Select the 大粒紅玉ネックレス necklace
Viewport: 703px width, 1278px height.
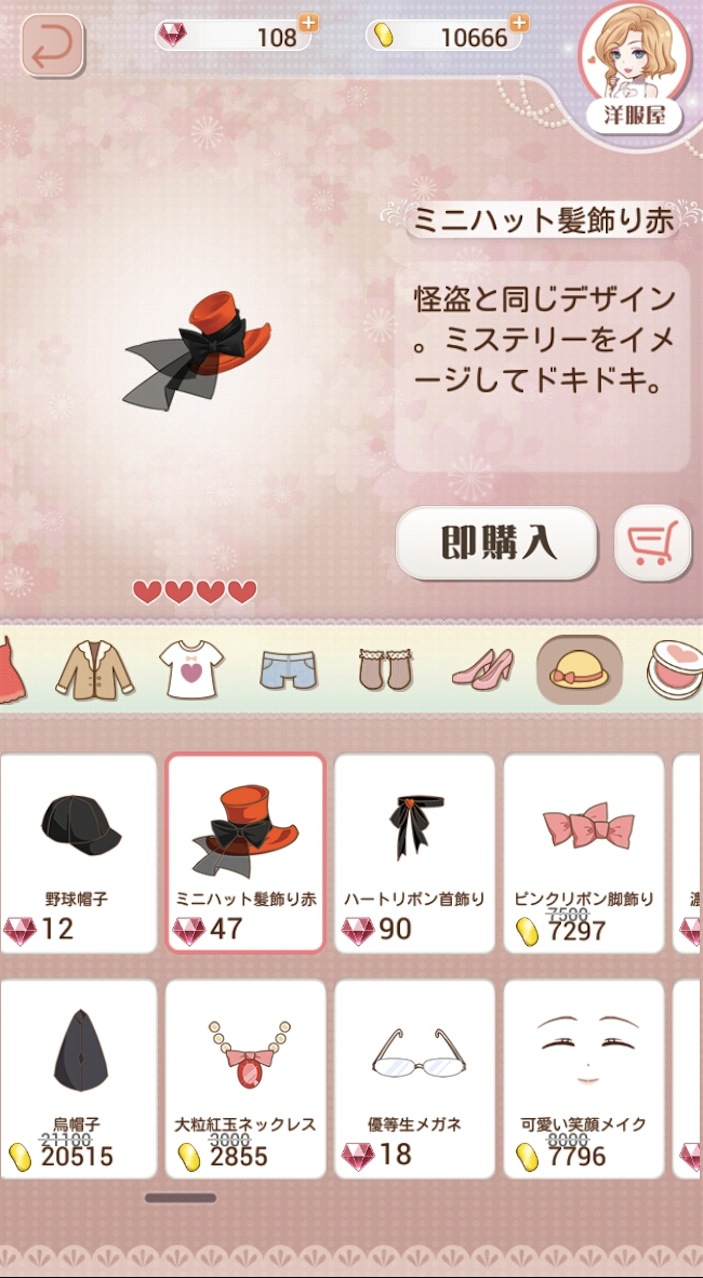(x=246, y=1078)
